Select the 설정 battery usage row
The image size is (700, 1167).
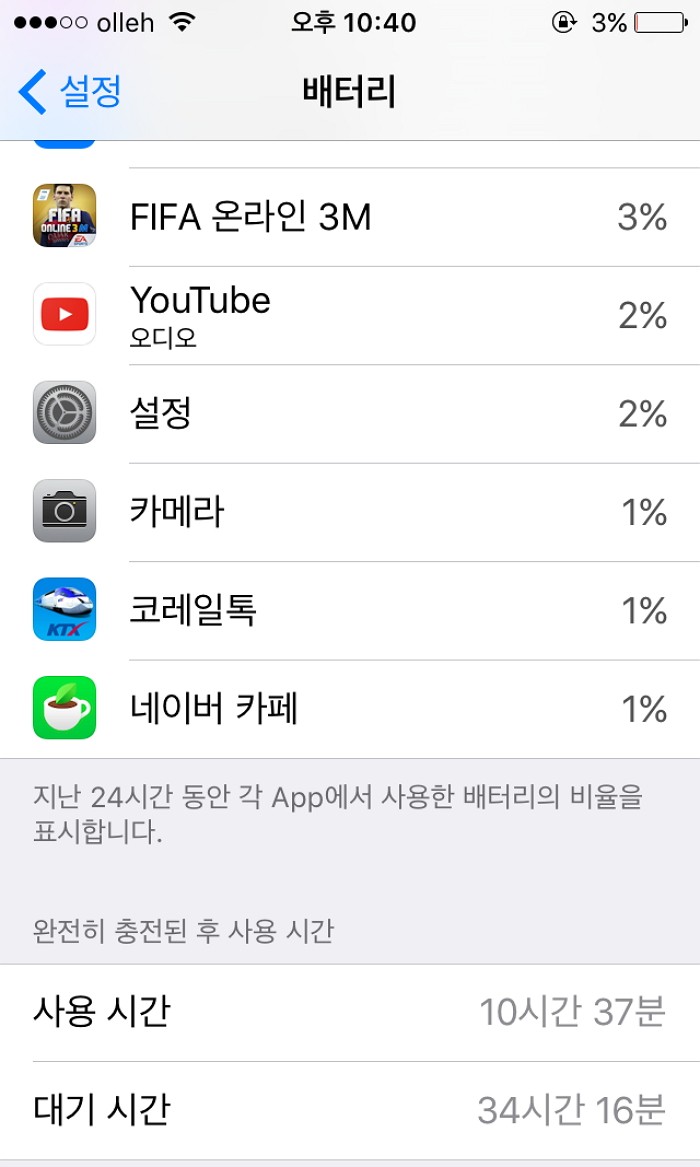[x=350, y=413]
